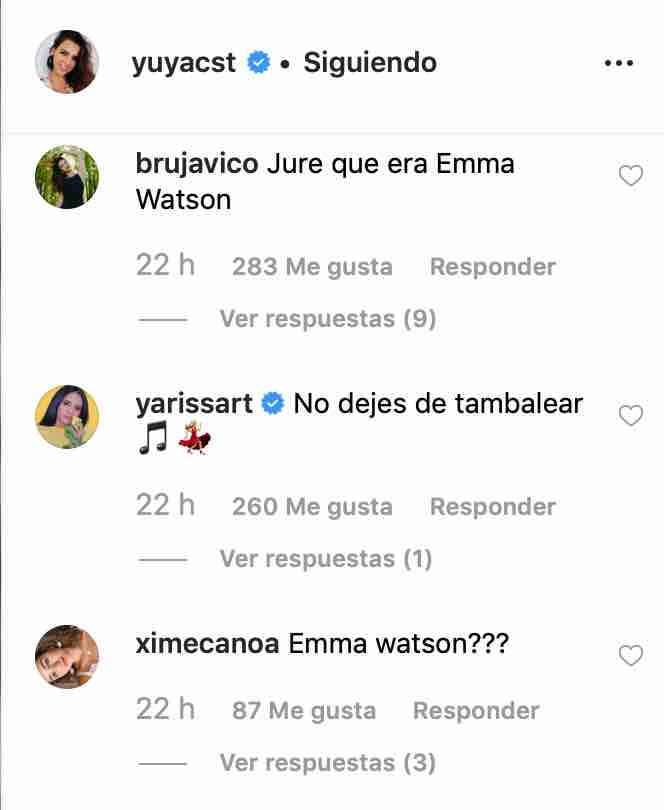Tap Siguiendo to manage following
This screenshot has width=664, height=810.
pos(369,63)
